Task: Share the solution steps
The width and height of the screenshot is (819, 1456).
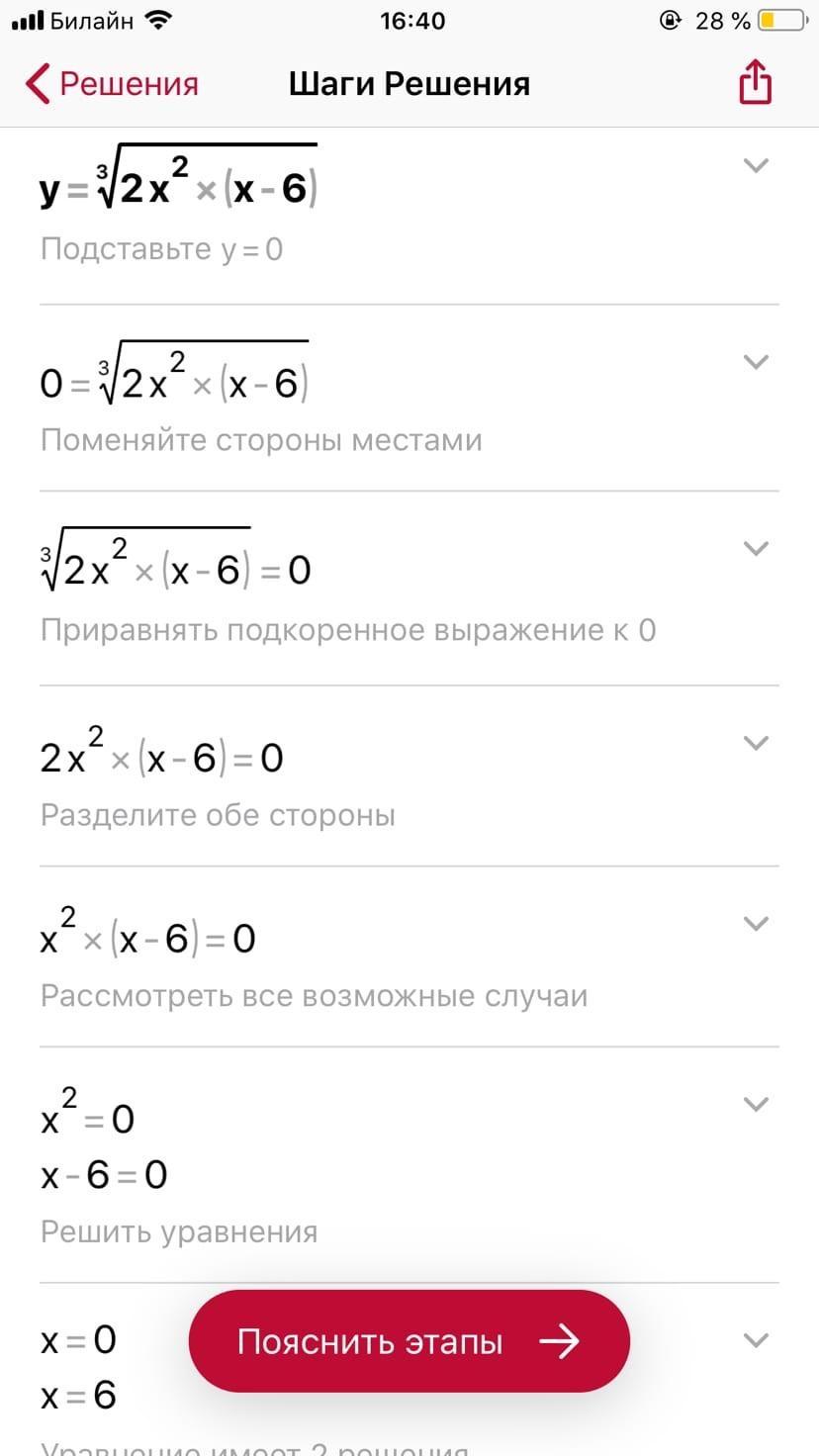Action: tap(755, 83)
